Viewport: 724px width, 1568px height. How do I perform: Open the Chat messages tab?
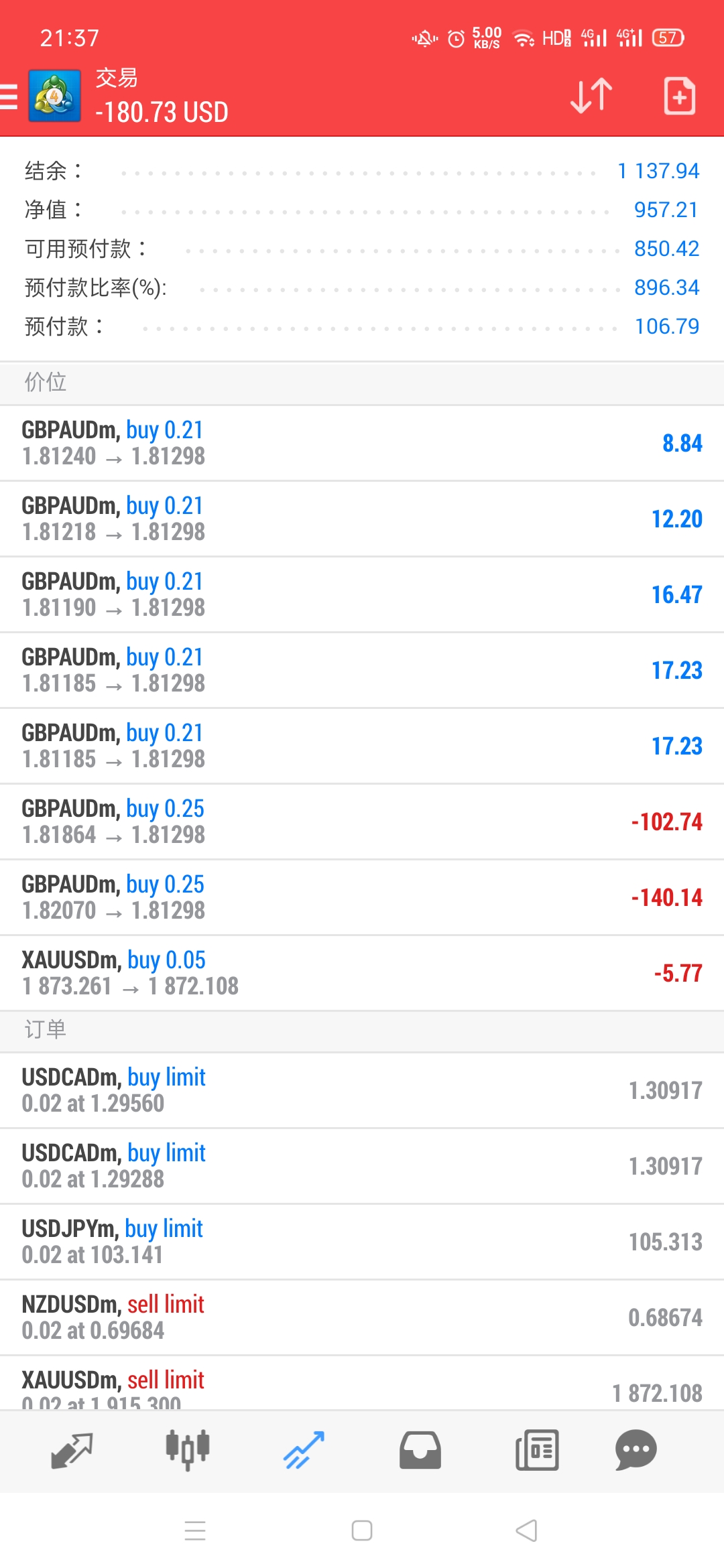[x=636, y=1451]
